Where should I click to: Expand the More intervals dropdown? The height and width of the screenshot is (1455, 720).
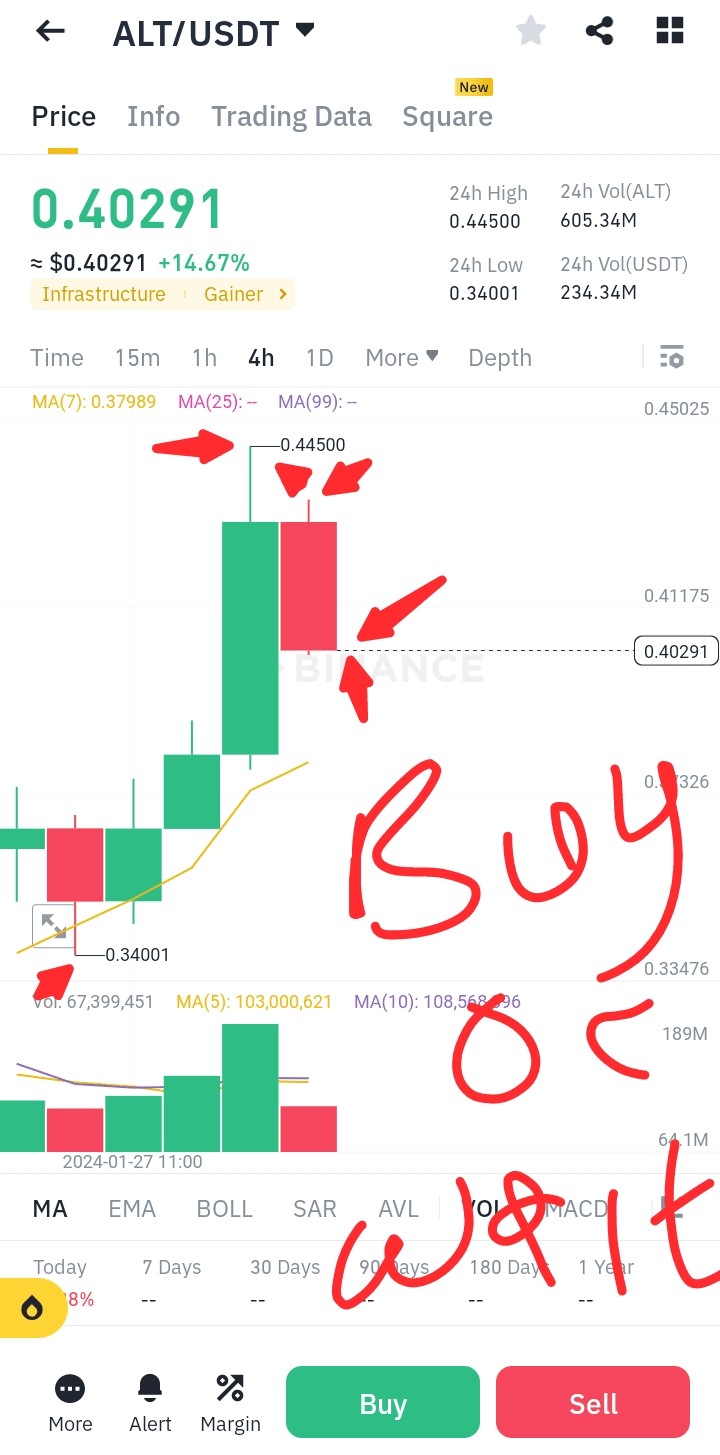(x=402, y=358)
